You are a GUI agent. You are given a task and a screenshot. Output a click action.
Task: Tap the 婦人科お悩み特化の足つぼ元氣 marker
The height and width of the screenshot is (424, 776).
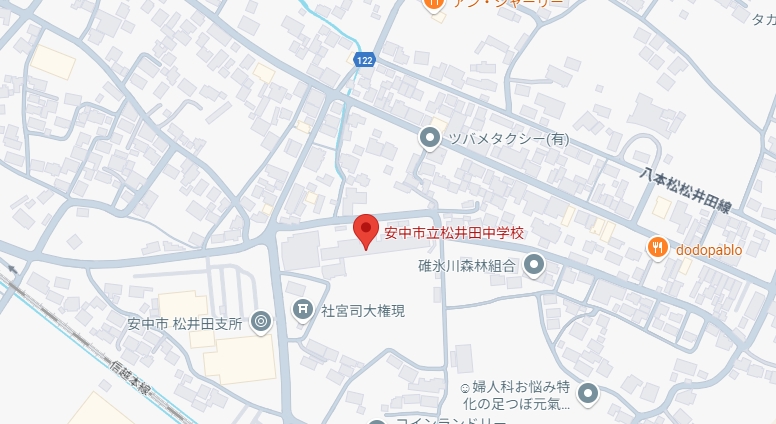(587, 394)
